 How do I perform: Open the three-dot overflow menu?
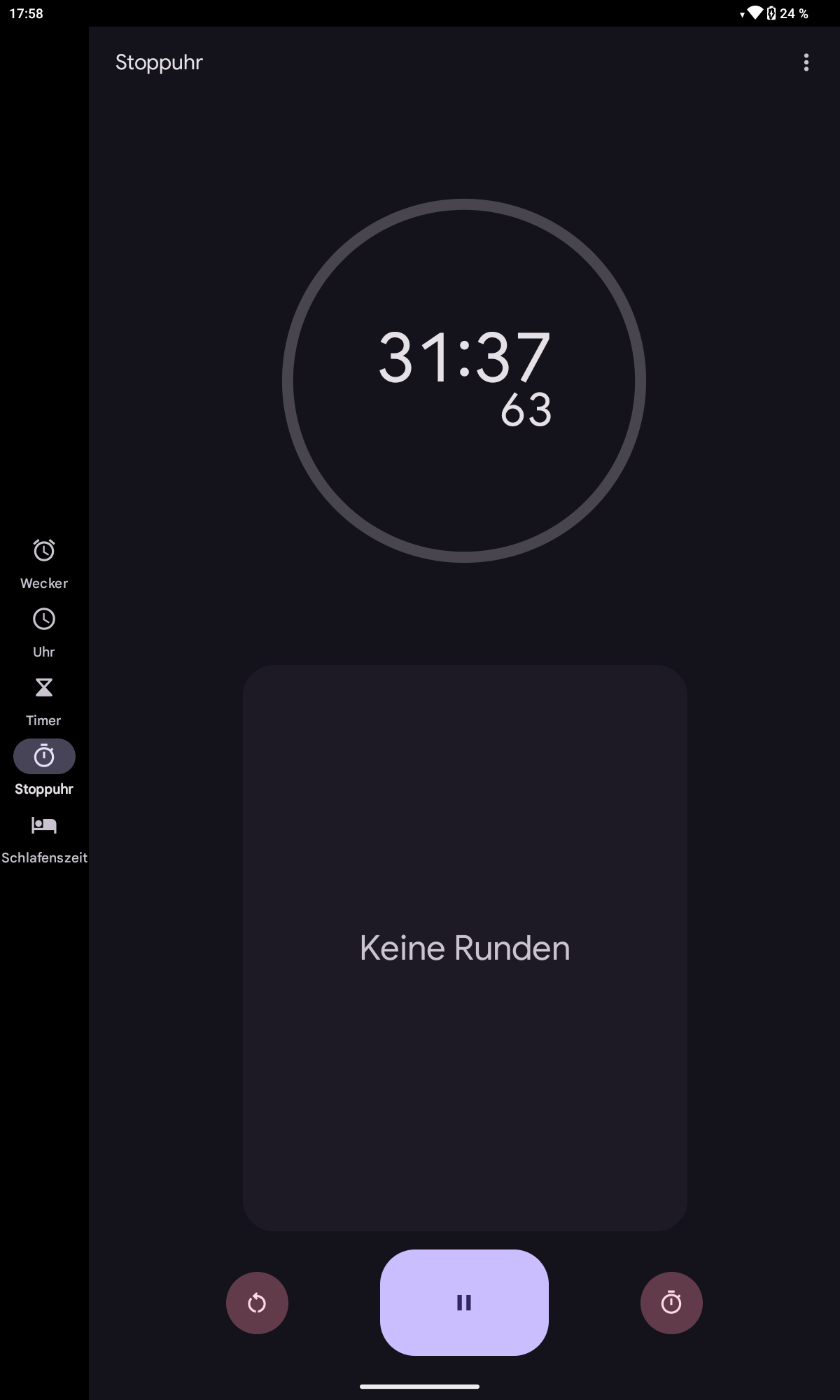(806, 62)
